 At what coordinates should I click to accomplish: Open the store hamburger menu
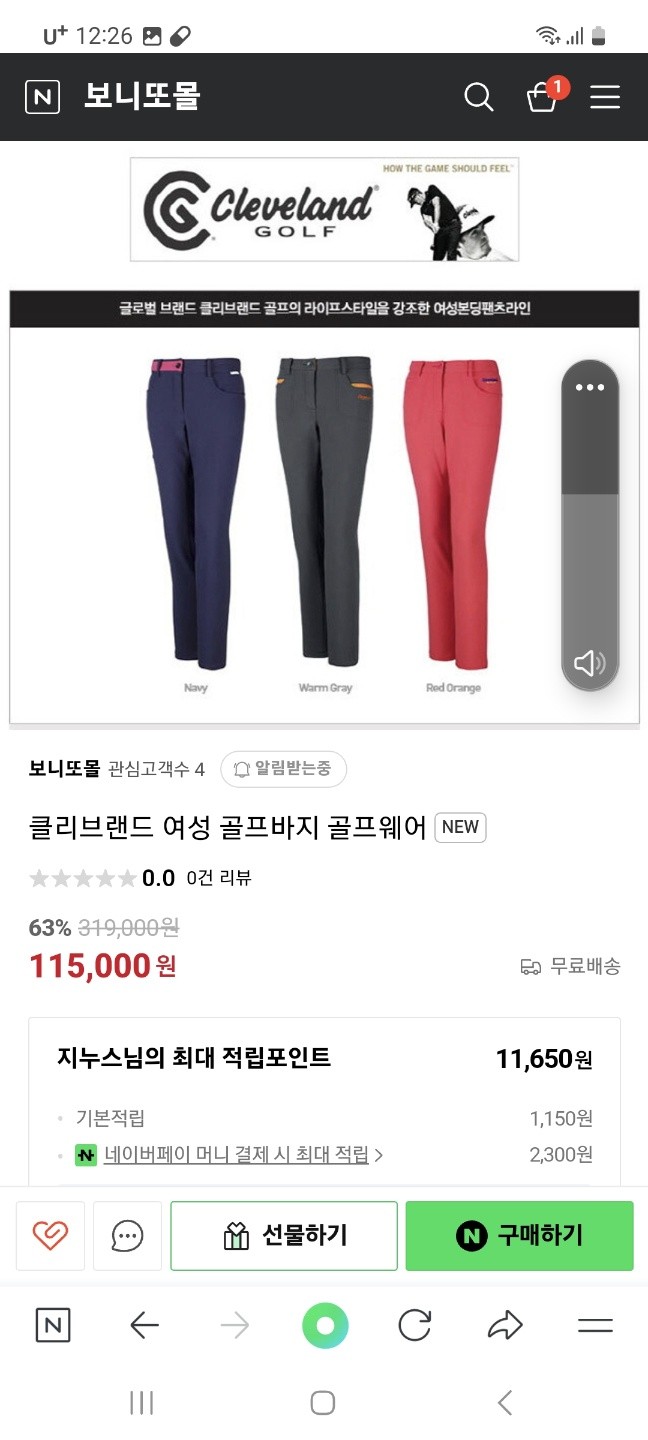coord(605,97)
